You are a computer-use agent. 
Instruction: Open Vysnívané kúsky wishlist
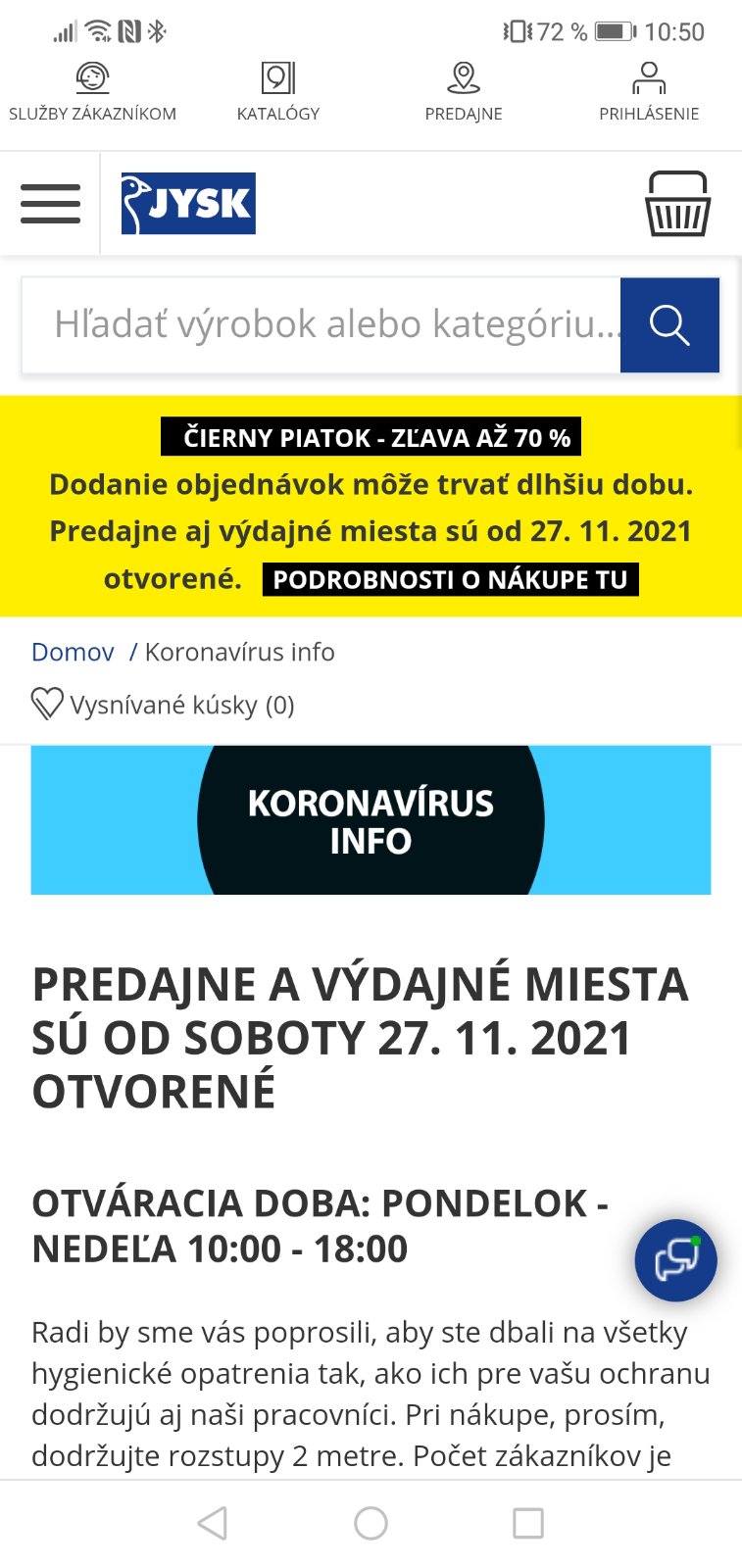tap(164, 705)
